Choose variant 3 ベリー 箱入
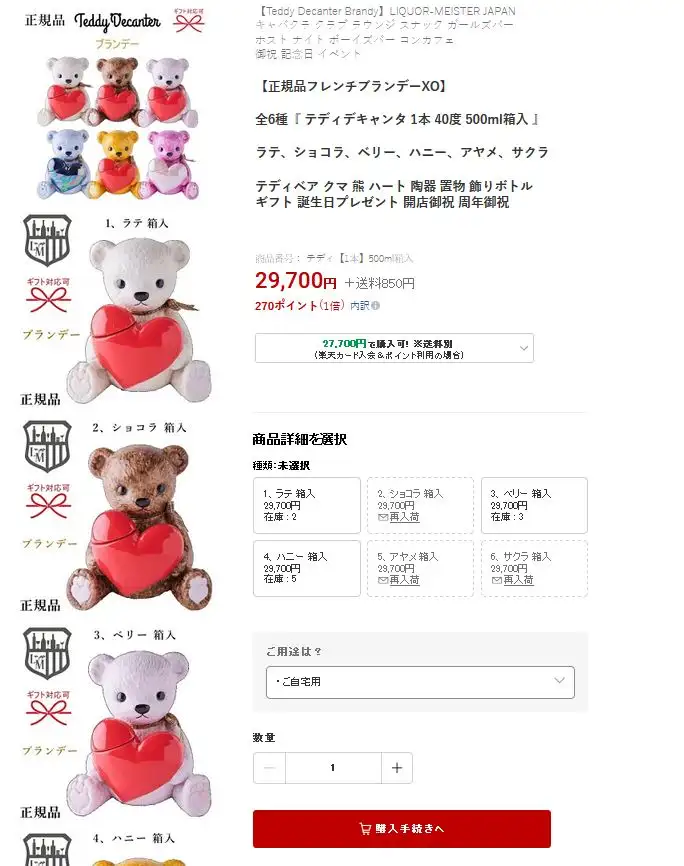684x866 pixels. [533, 505]
